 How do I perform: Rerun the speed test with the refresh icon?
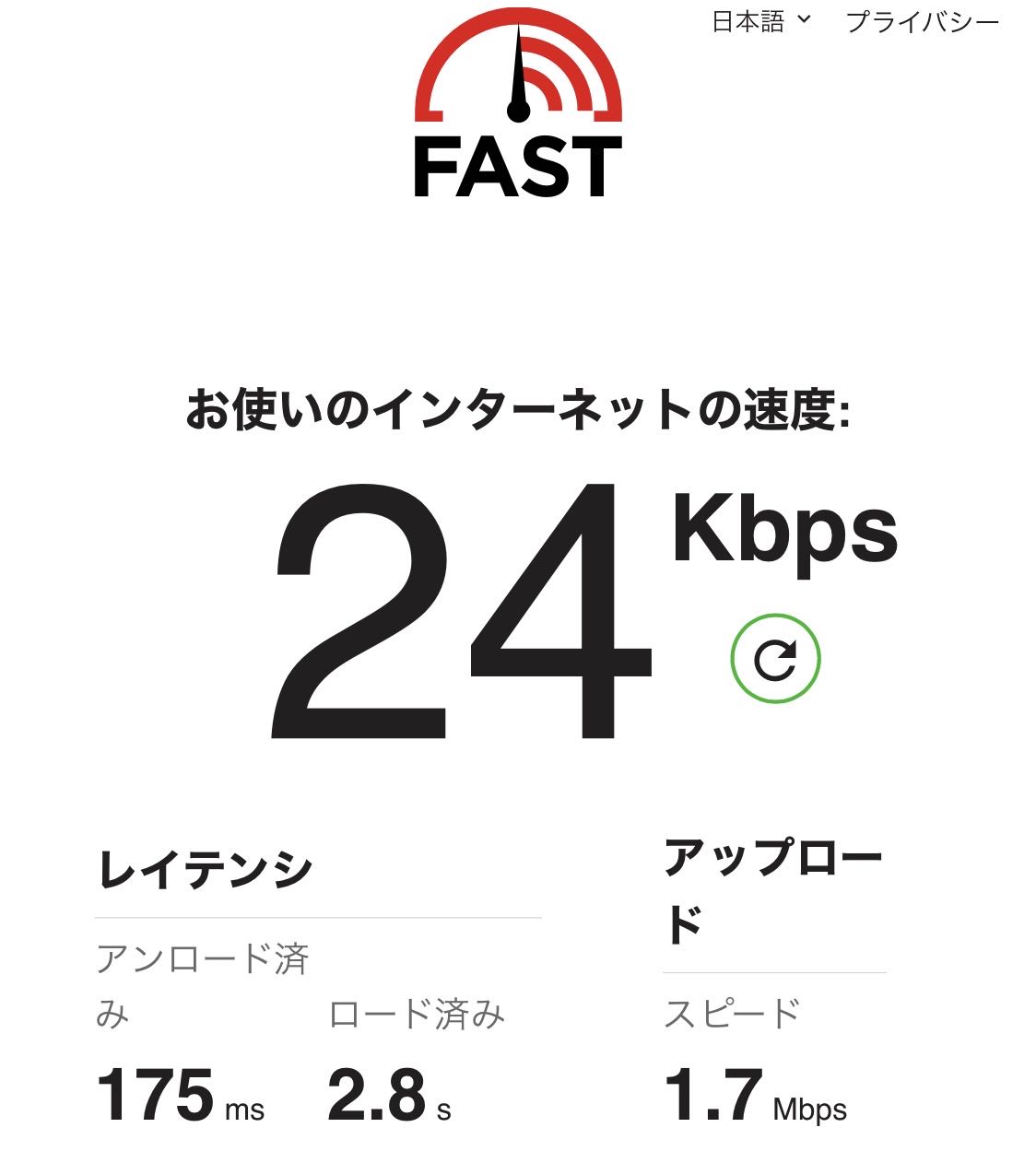(775, 659)
